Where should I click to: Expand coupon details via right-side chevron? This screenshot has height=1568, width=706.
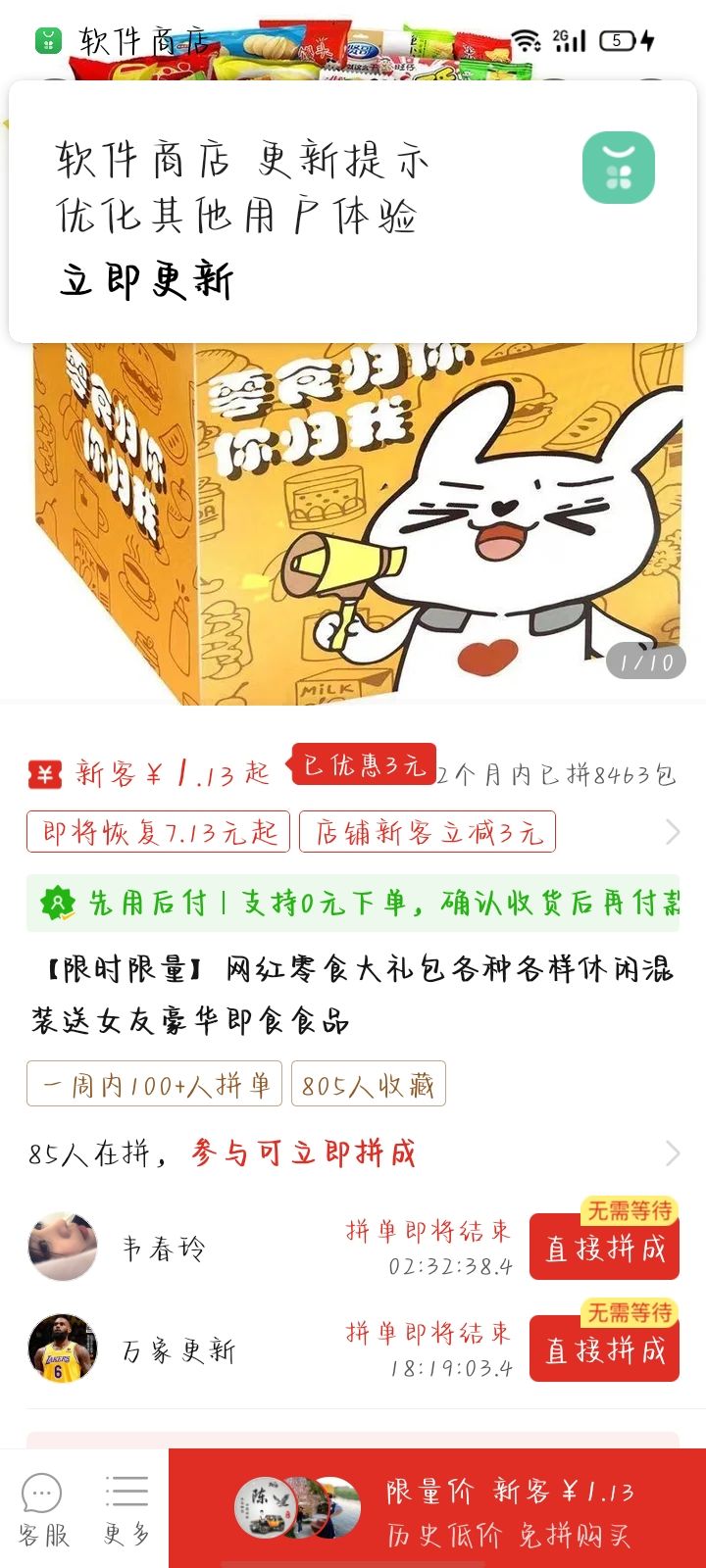click(673, 831)
